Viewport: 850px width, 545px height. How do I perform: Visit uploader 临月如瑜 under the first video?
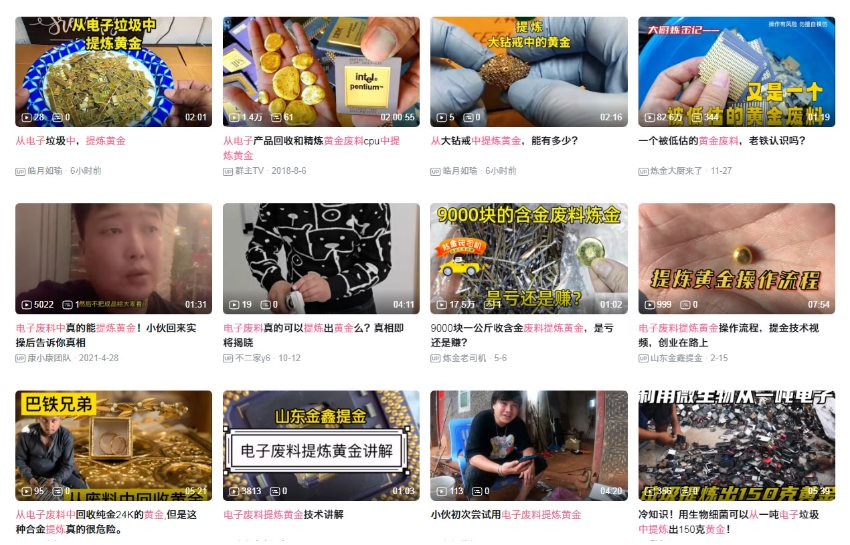coord(44,171)
